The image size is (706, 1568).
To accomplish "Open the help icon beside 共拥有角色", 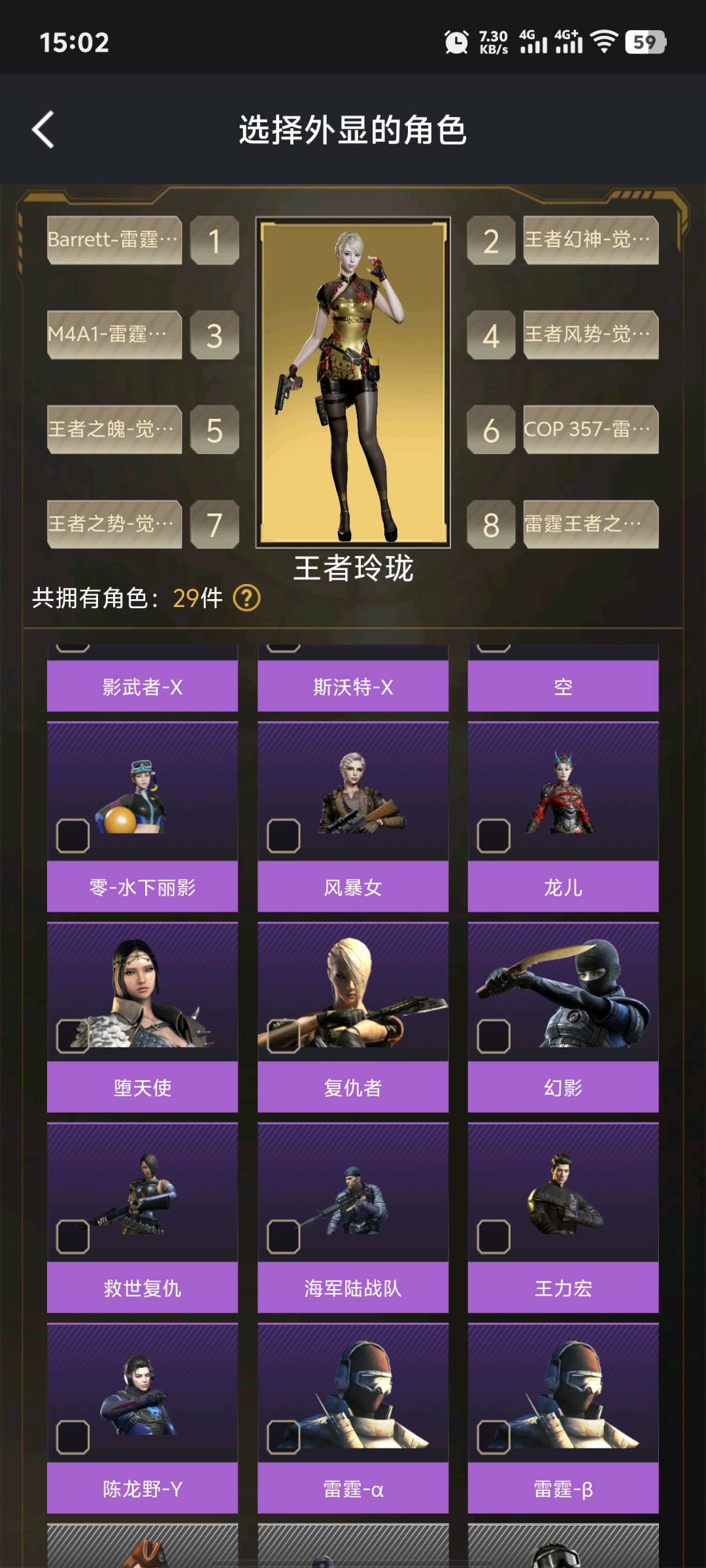I will pos(247,598).
